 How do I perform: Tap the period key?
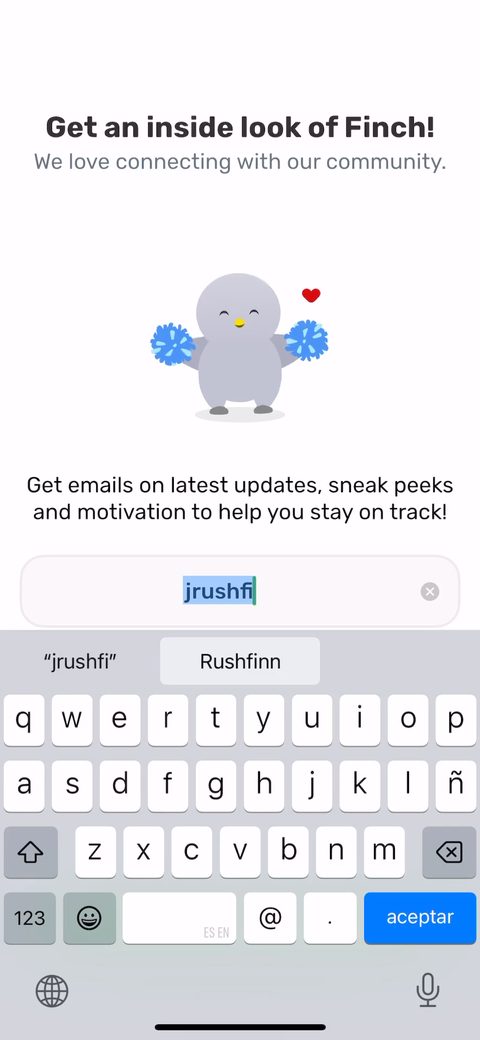[x=330, y=918]
